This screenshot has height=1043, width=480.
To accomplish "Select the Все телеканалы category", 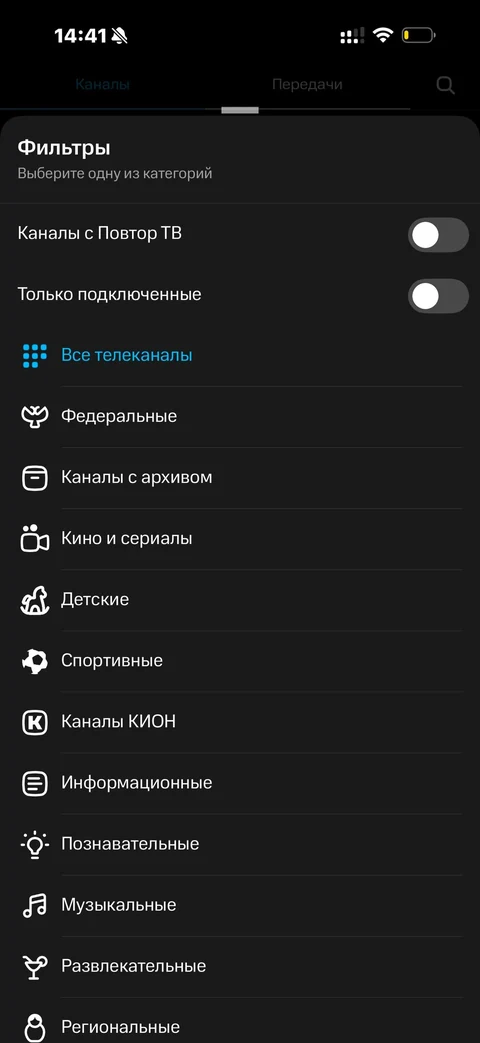I will coord(240,355).
